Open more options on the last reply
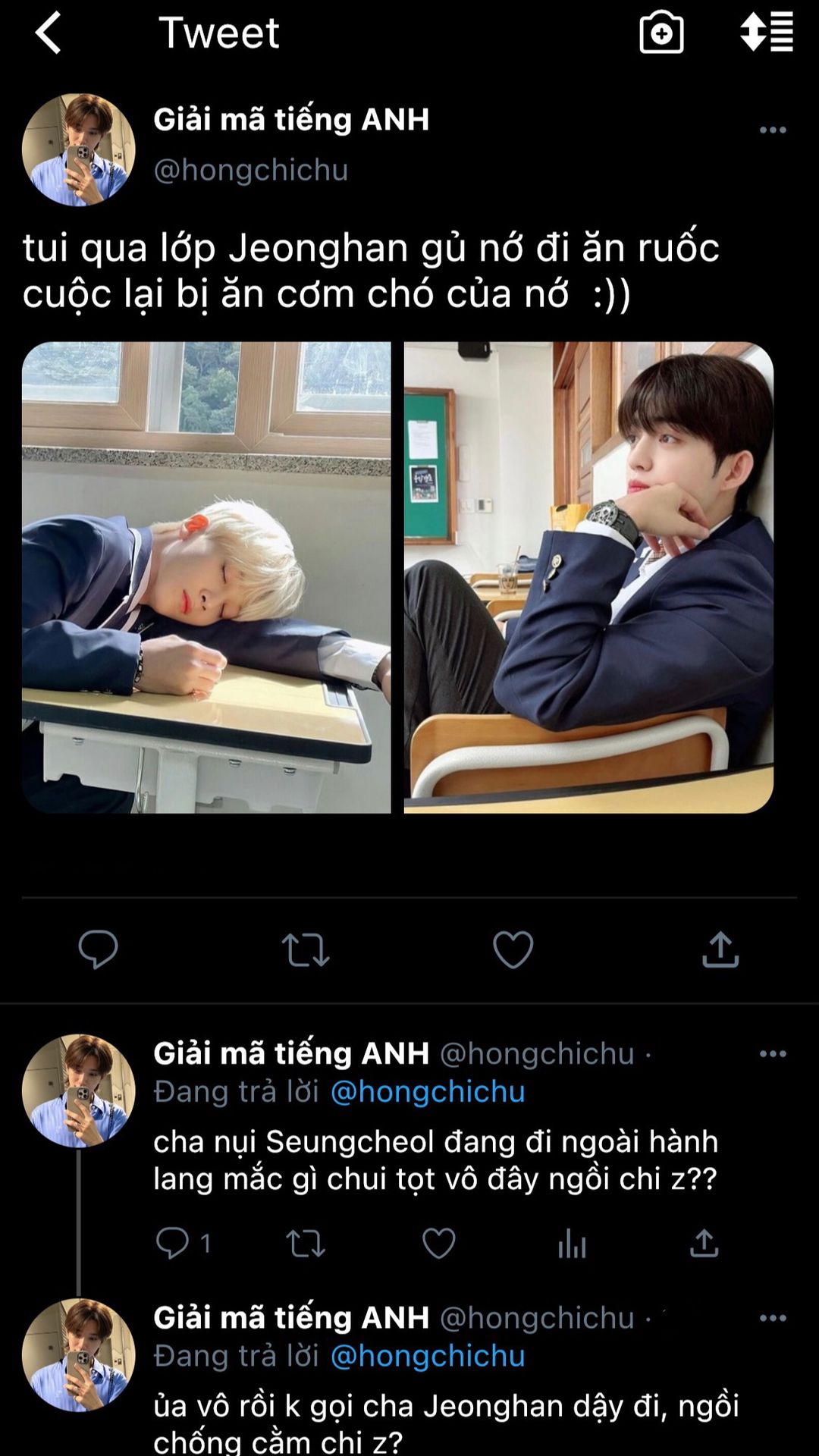Viewport: 819px width, 1456px height. (x=773, y=1318)
